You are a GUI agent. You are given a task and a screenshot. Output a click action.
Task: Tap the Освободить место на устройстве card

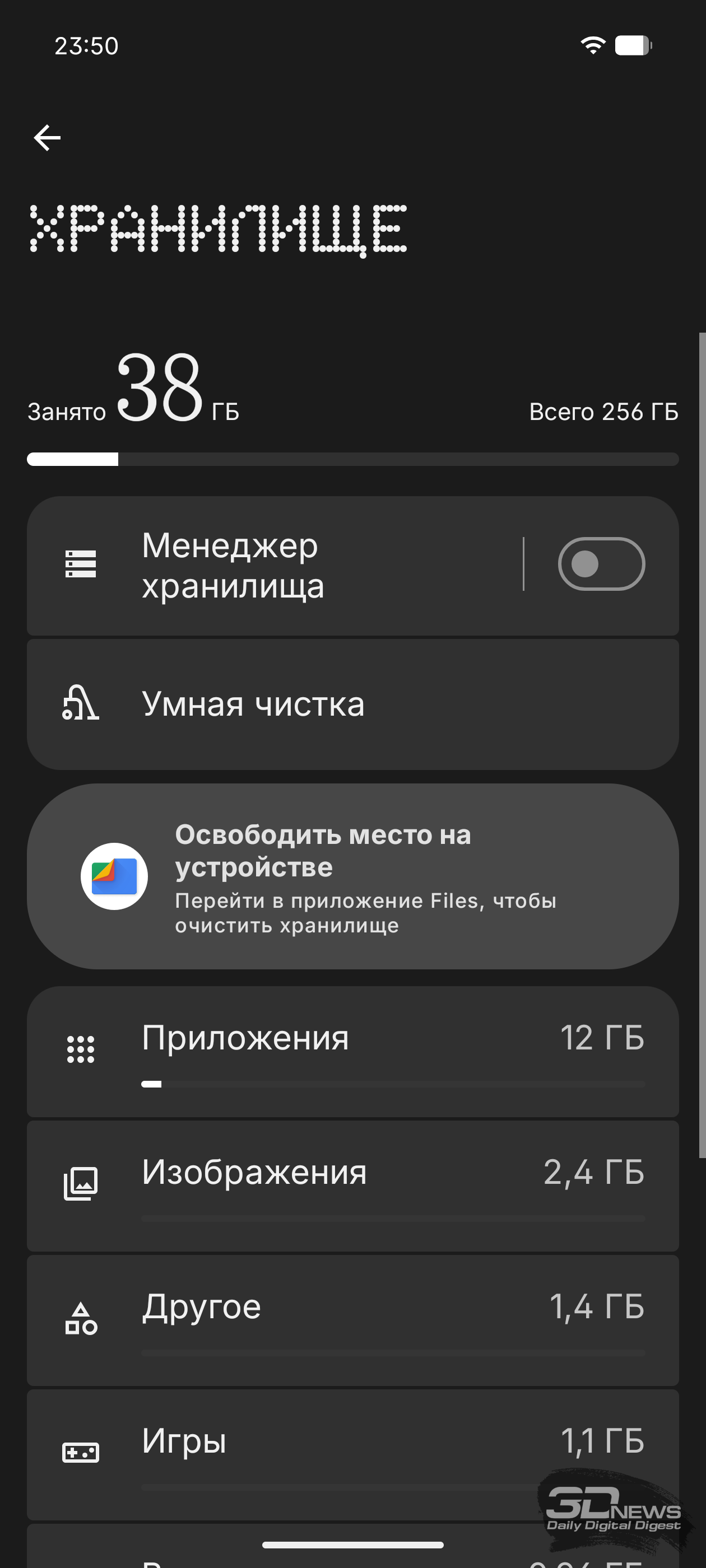point(352,876)
